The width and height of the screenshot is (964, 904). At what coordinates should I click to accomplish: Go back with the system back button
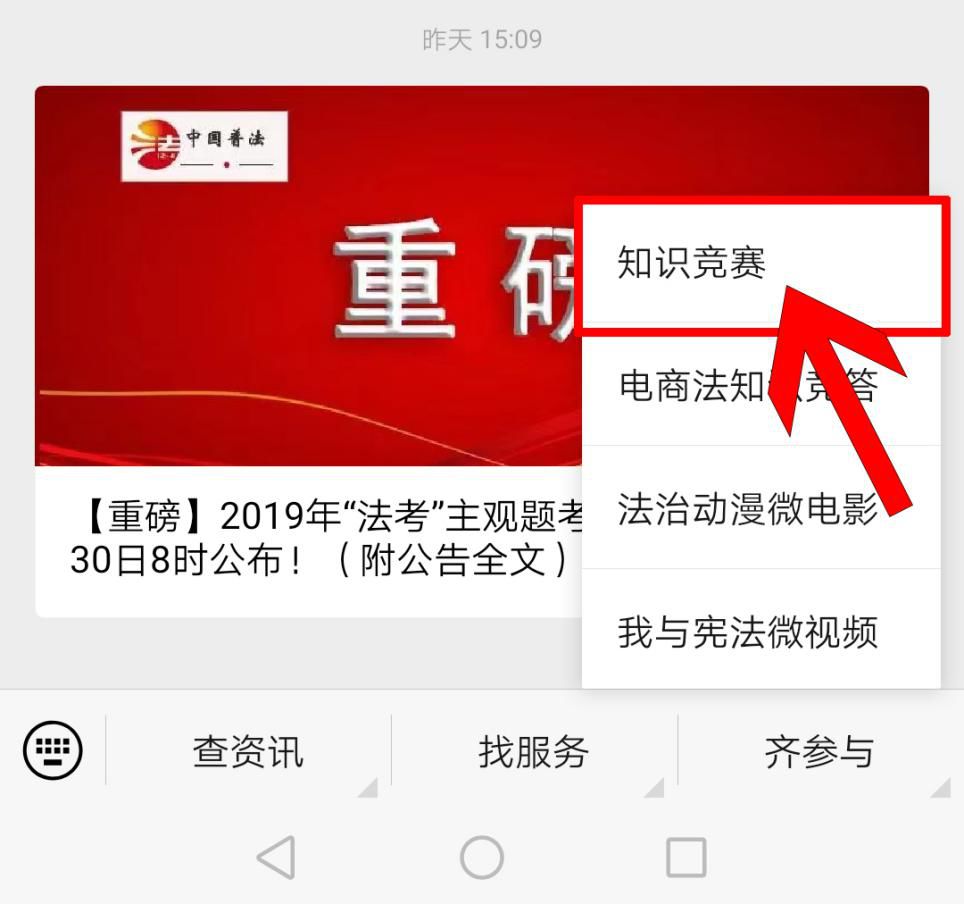[x=276, y=857]
